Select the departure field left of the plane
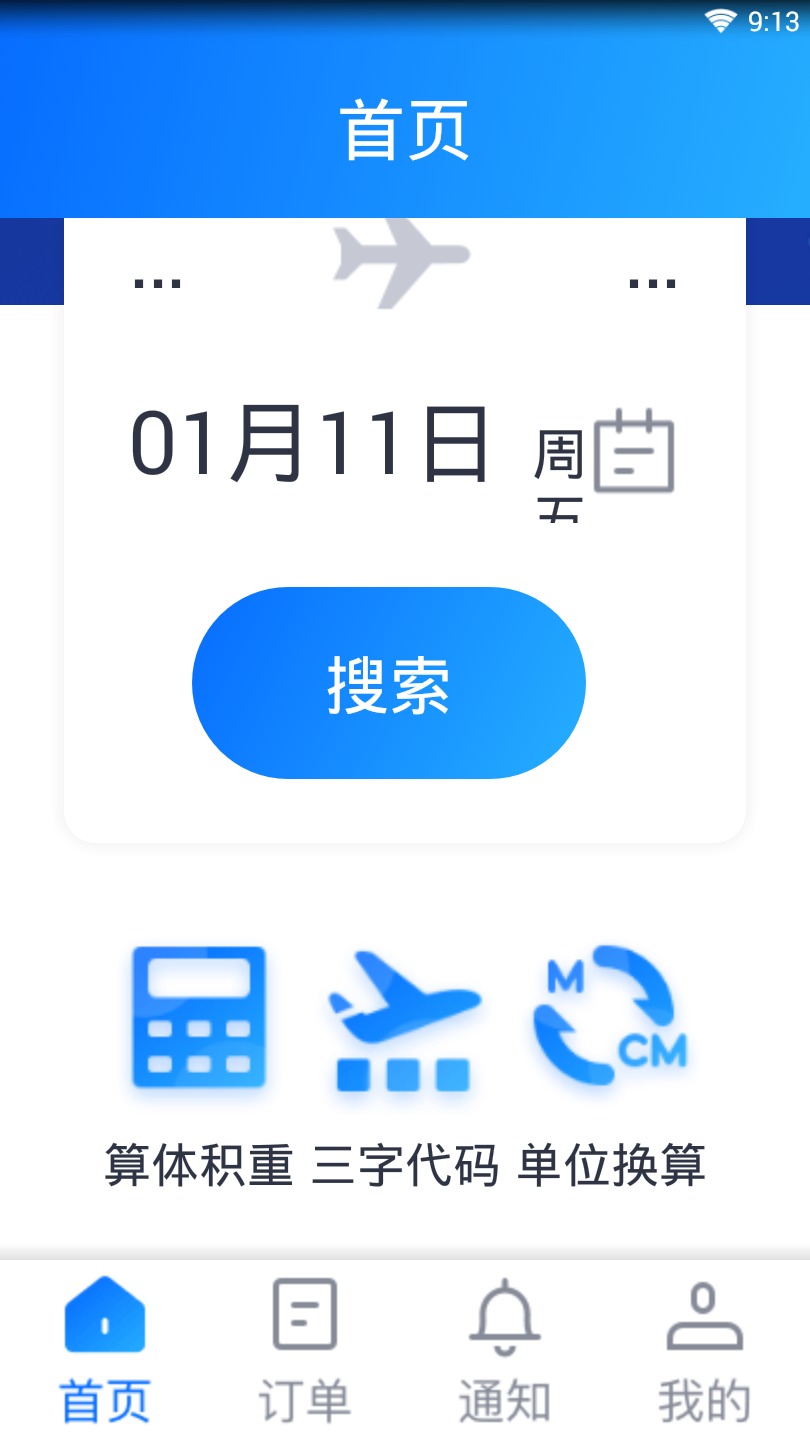This screenshot has height=1440, width=810. coord(158,282)
